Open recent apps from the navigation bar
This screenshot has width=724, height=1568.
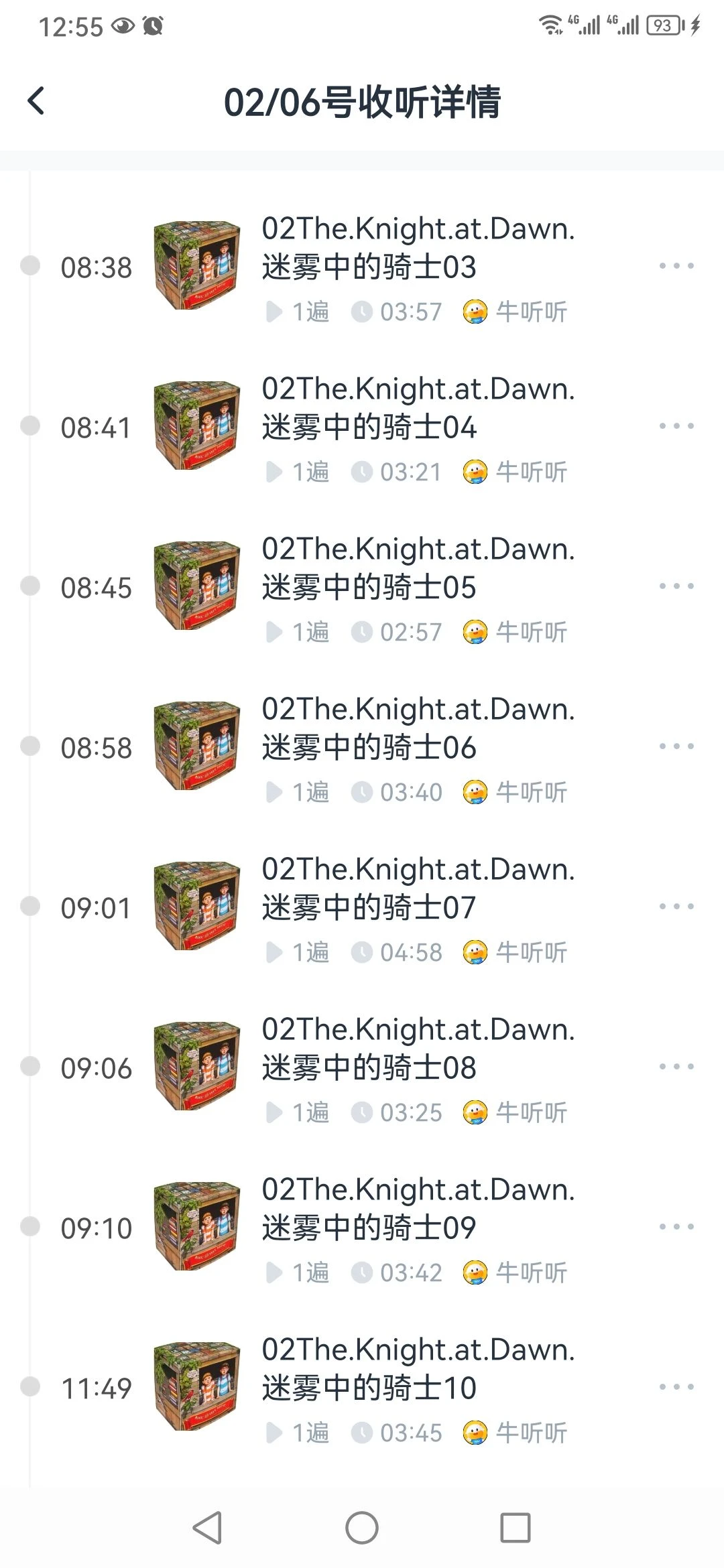(516, 1528)
